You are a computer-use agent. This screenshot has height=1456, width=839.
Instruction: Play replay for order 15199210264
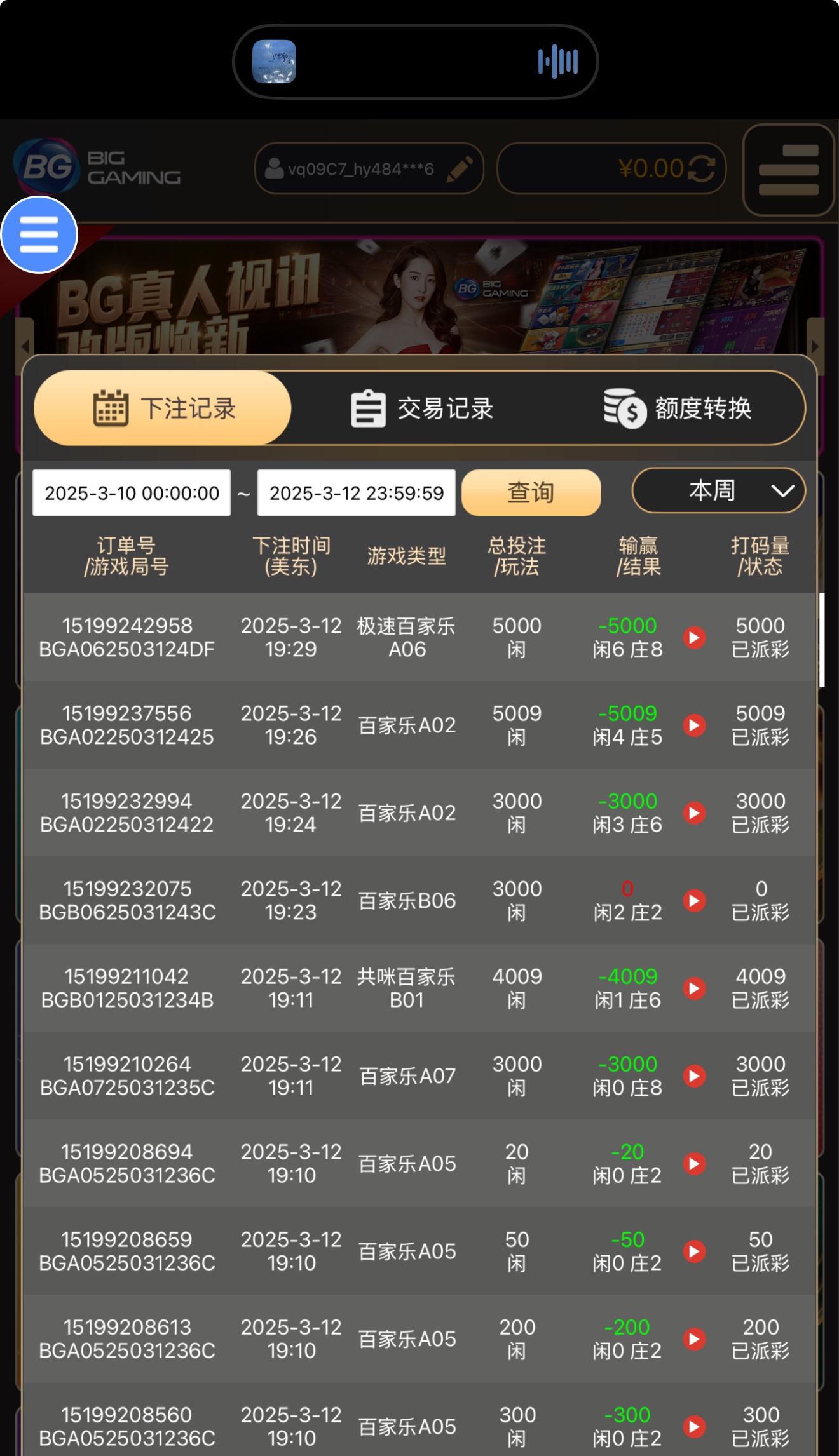tap(695, 1076)
